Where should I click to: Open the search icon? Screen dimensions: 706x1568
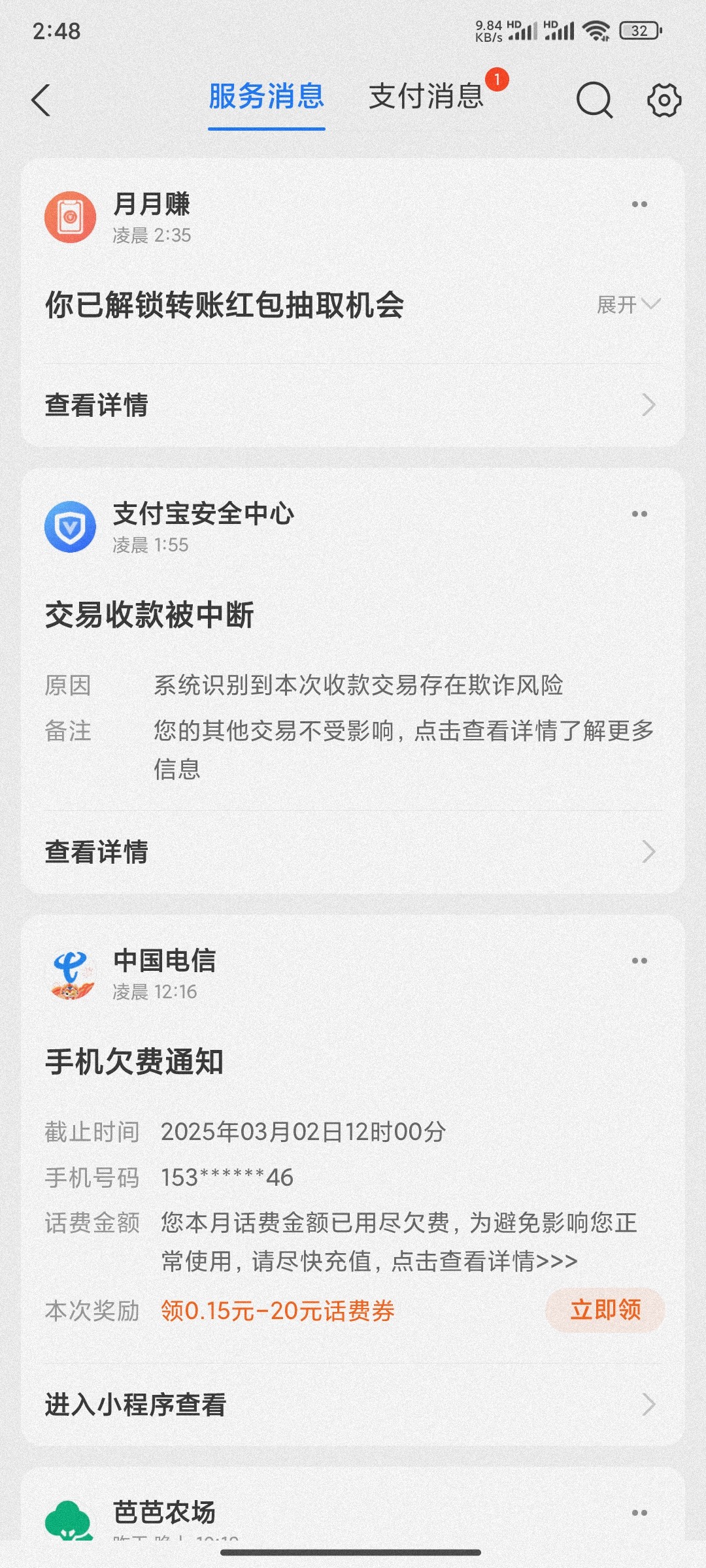click(x=594, y=101)
